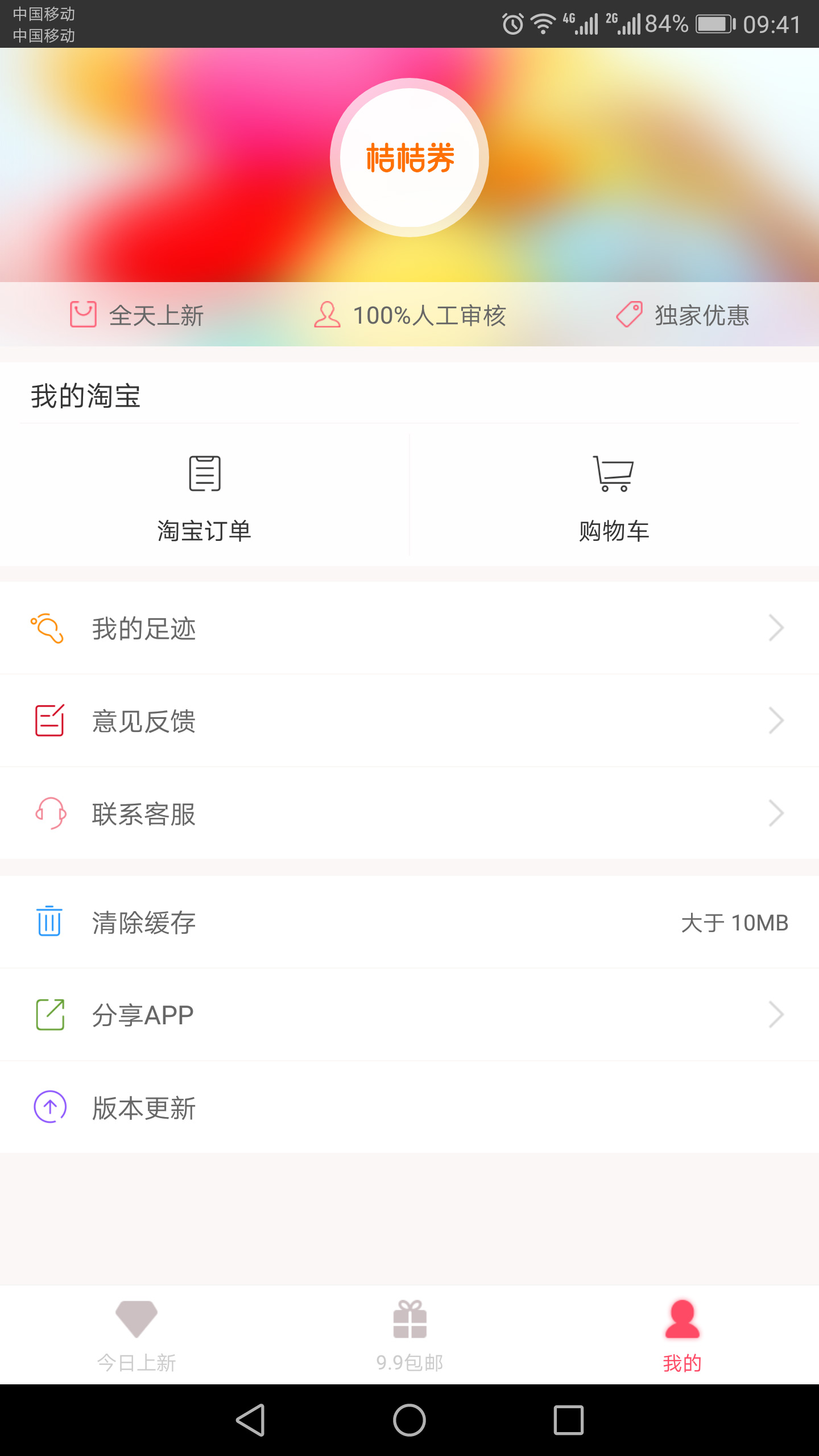This screenshot has height=1456, width=819.
Task: Open 我的足迹 browsing history
Action: 409,628
